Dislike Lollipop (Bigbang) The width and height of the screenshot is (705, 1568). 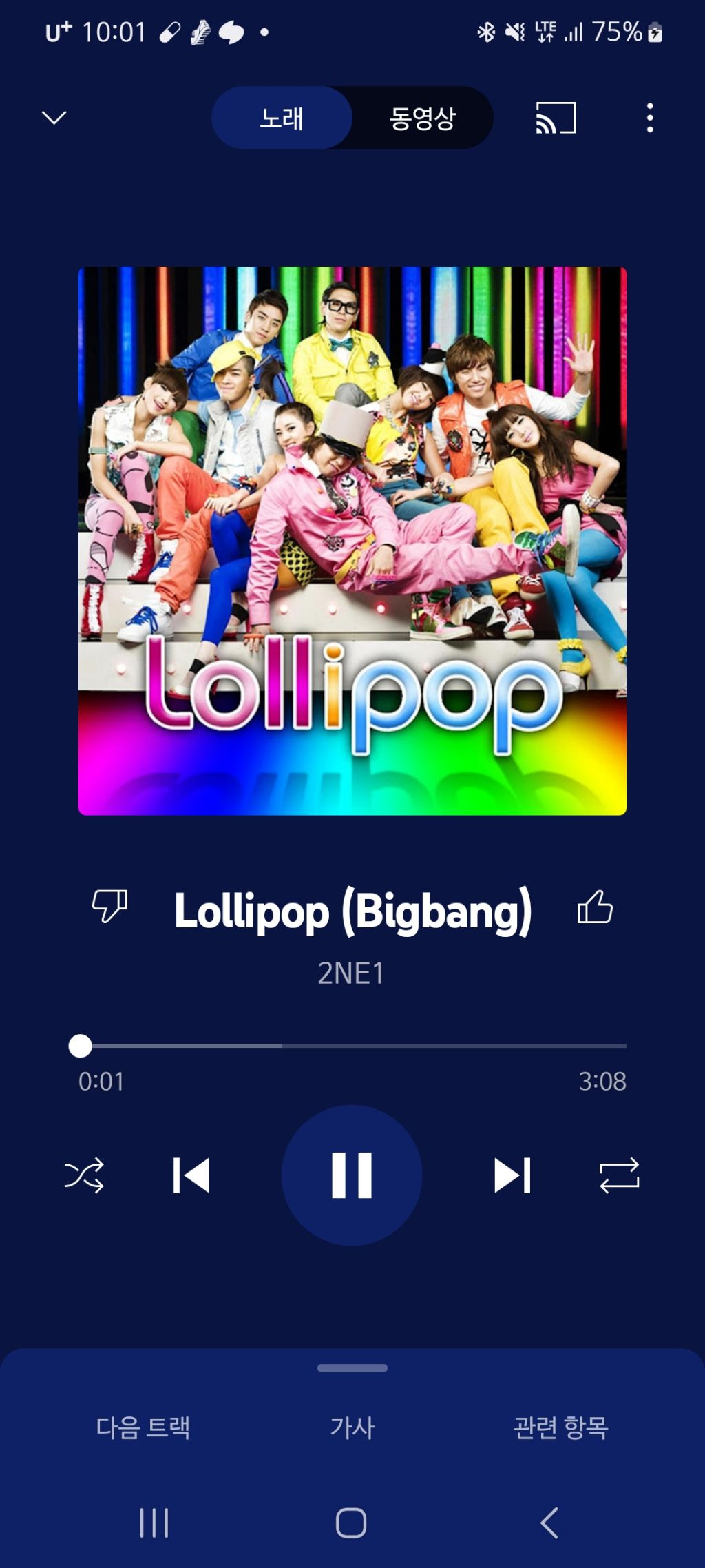110,905
